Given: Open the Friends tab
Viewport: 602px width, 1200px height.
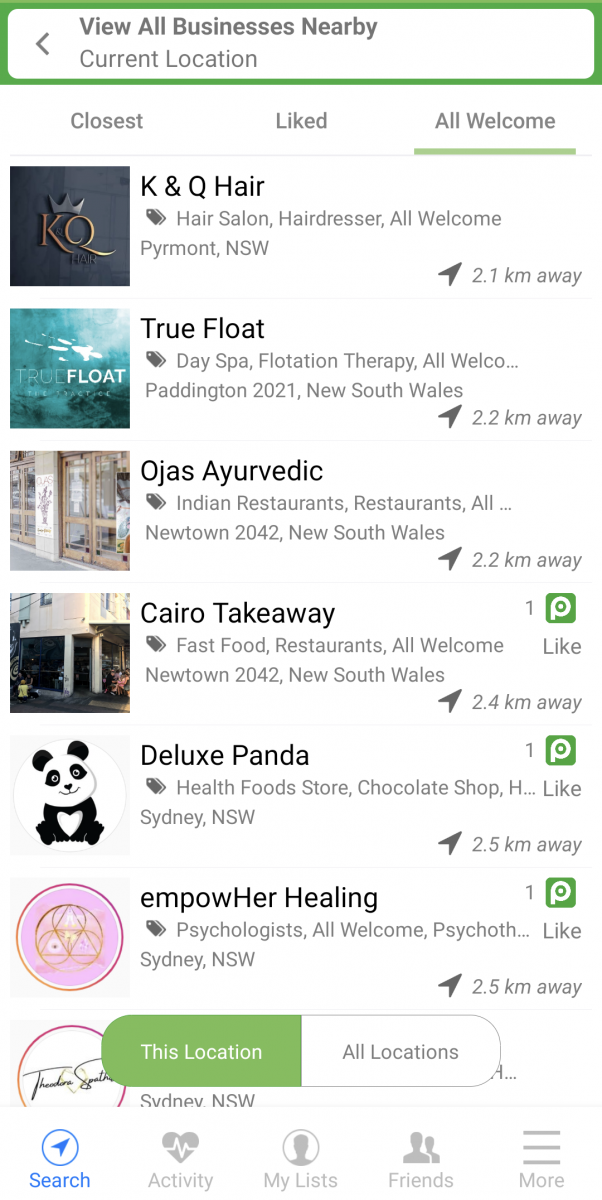Looking at the screenshot, I should 420,1160.
